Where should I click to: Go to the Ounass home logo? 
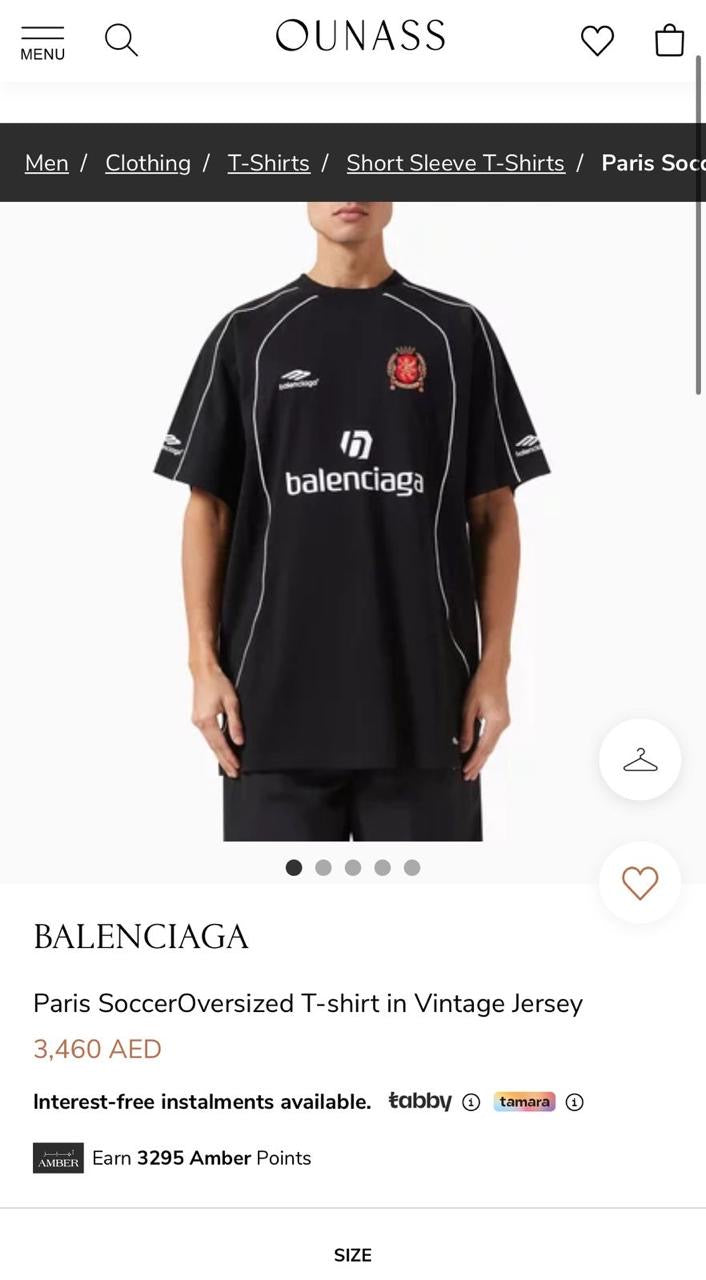point(360,36)
